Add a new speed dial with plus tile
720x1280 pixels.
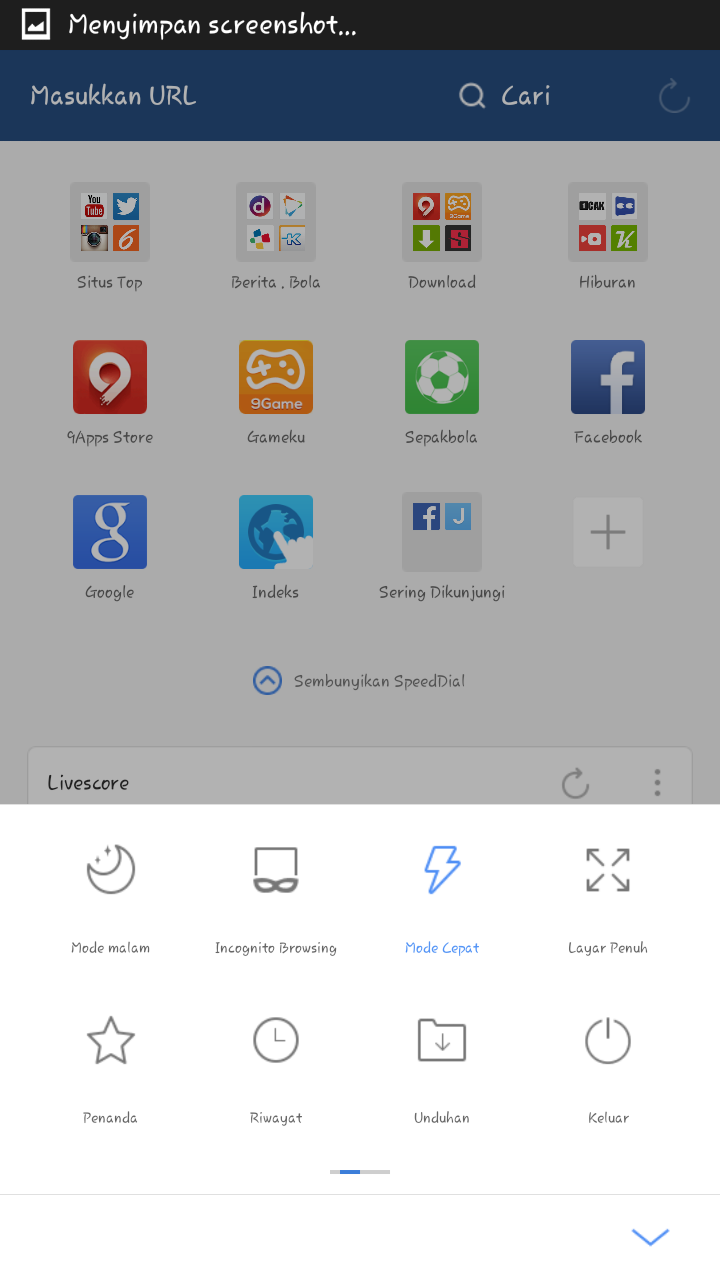(x=608, y=532)
